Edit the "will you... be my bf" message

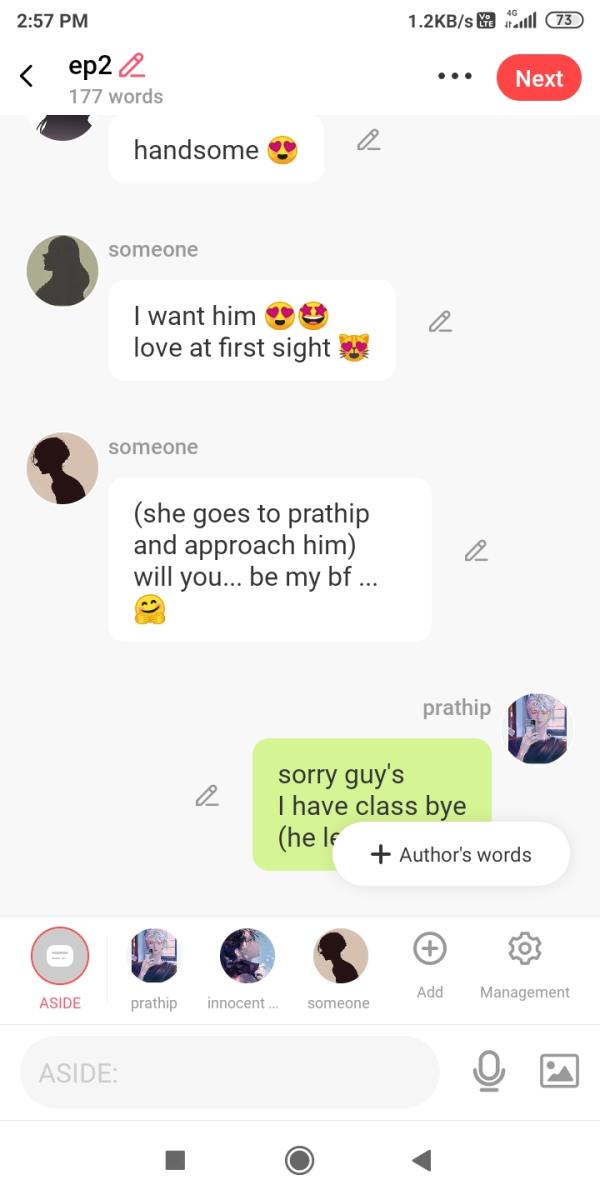pyautogui.click(x=476, y=551)
